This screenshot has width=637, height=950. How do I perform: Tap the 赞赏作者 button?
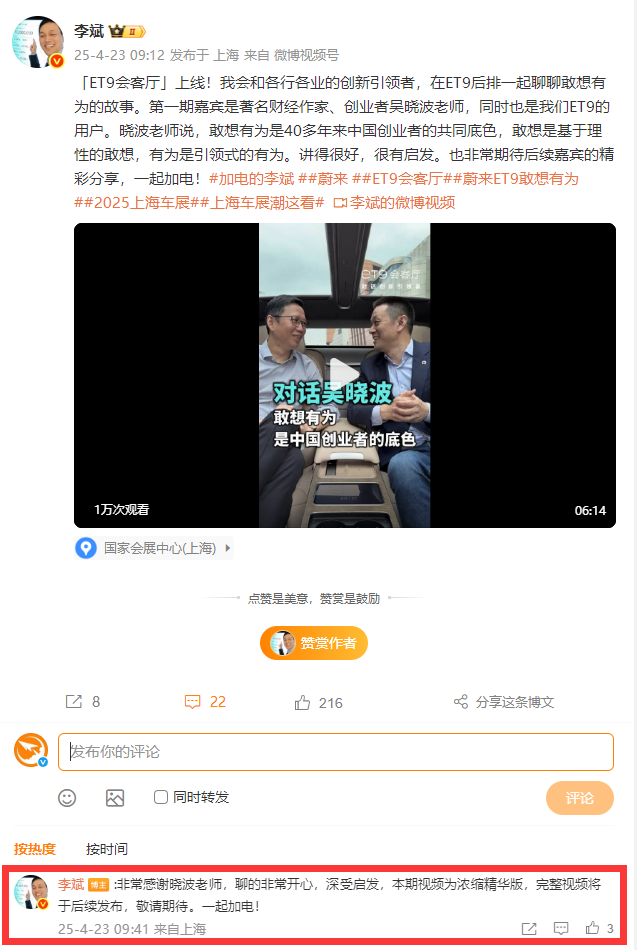point(314,643)
